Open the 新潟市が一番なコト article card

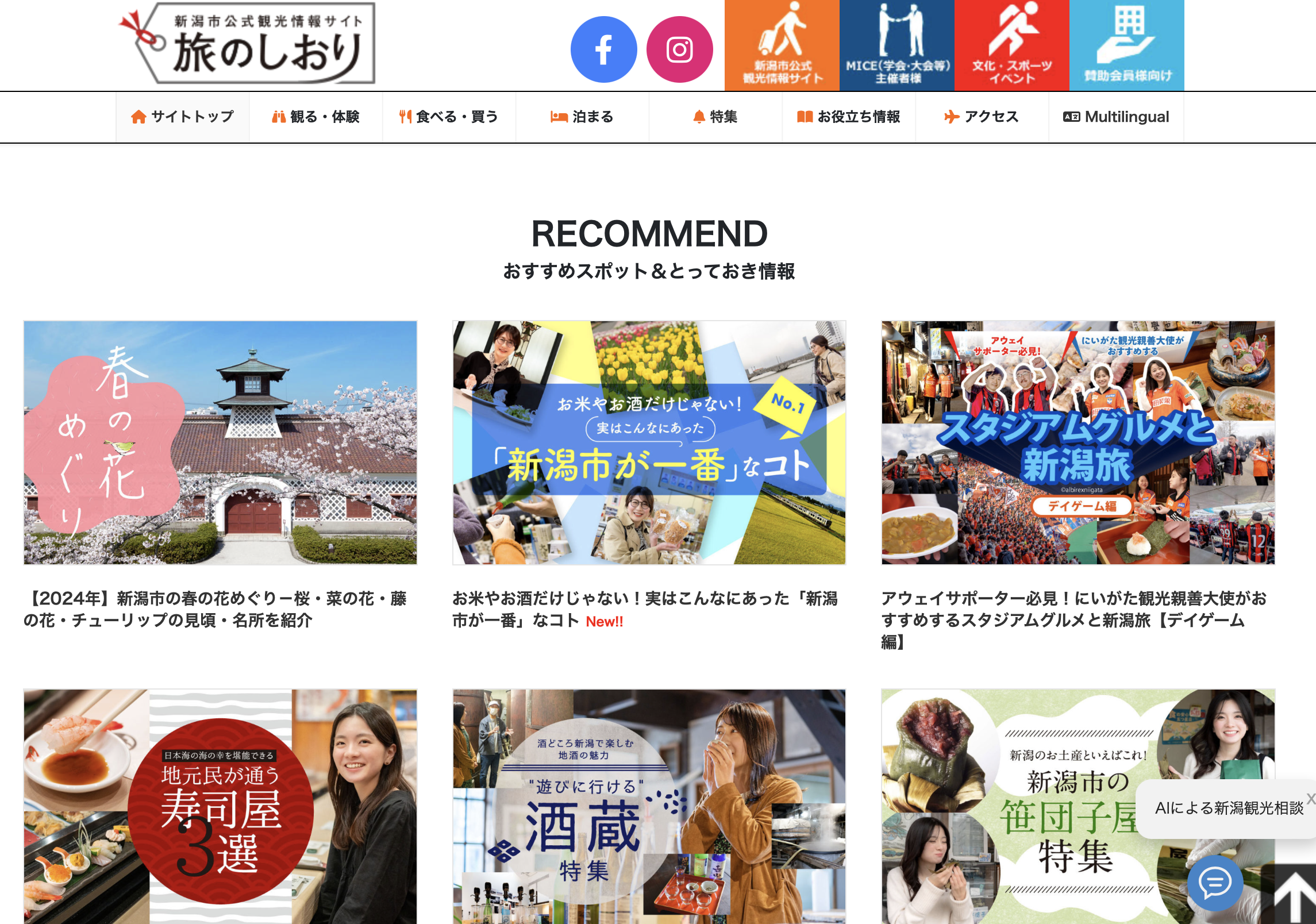click(x=649, y=442)
